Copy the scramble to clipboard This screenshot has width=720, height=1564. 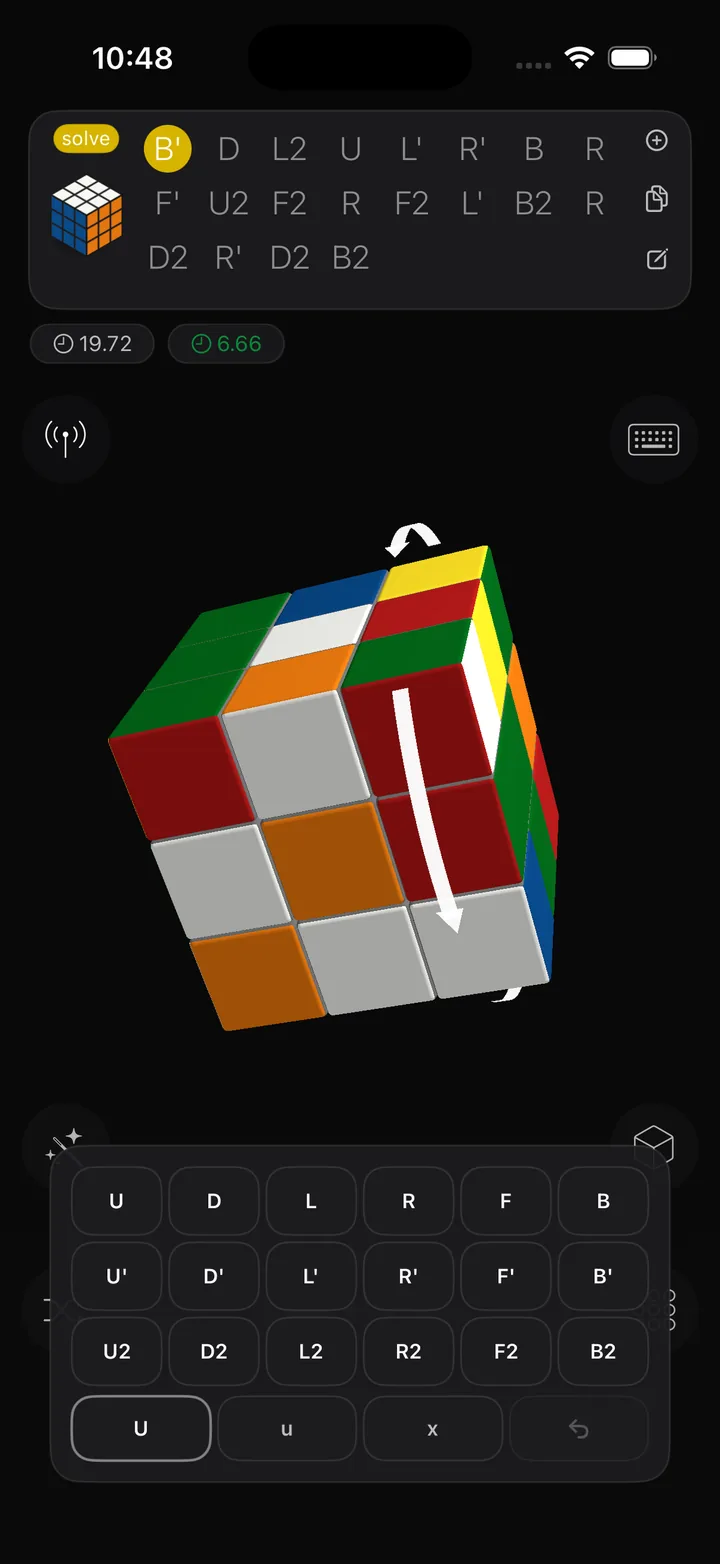(657, 199)
